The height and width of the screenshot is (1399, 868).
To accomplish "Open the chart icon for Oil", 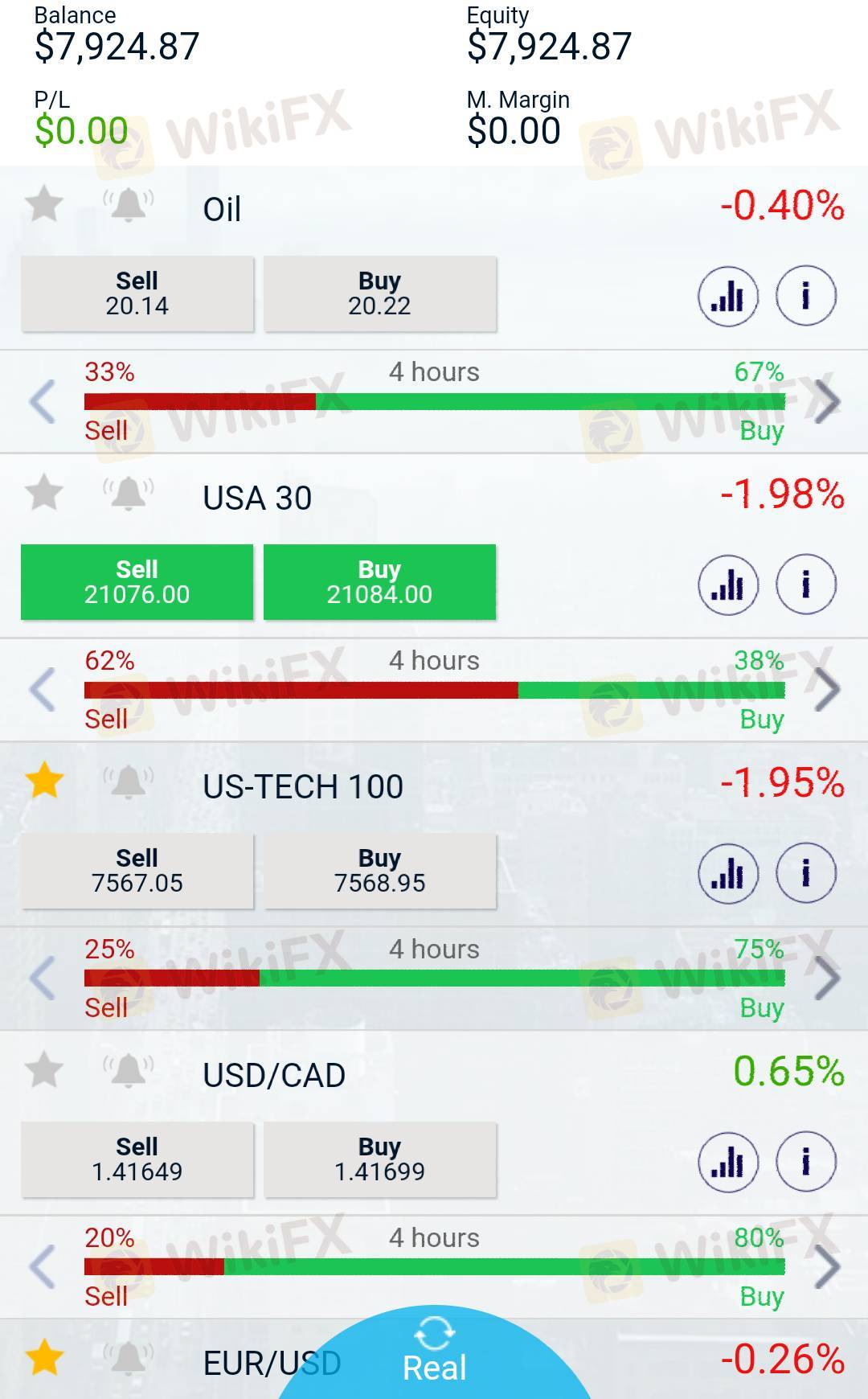I will (x=727, y=296).
